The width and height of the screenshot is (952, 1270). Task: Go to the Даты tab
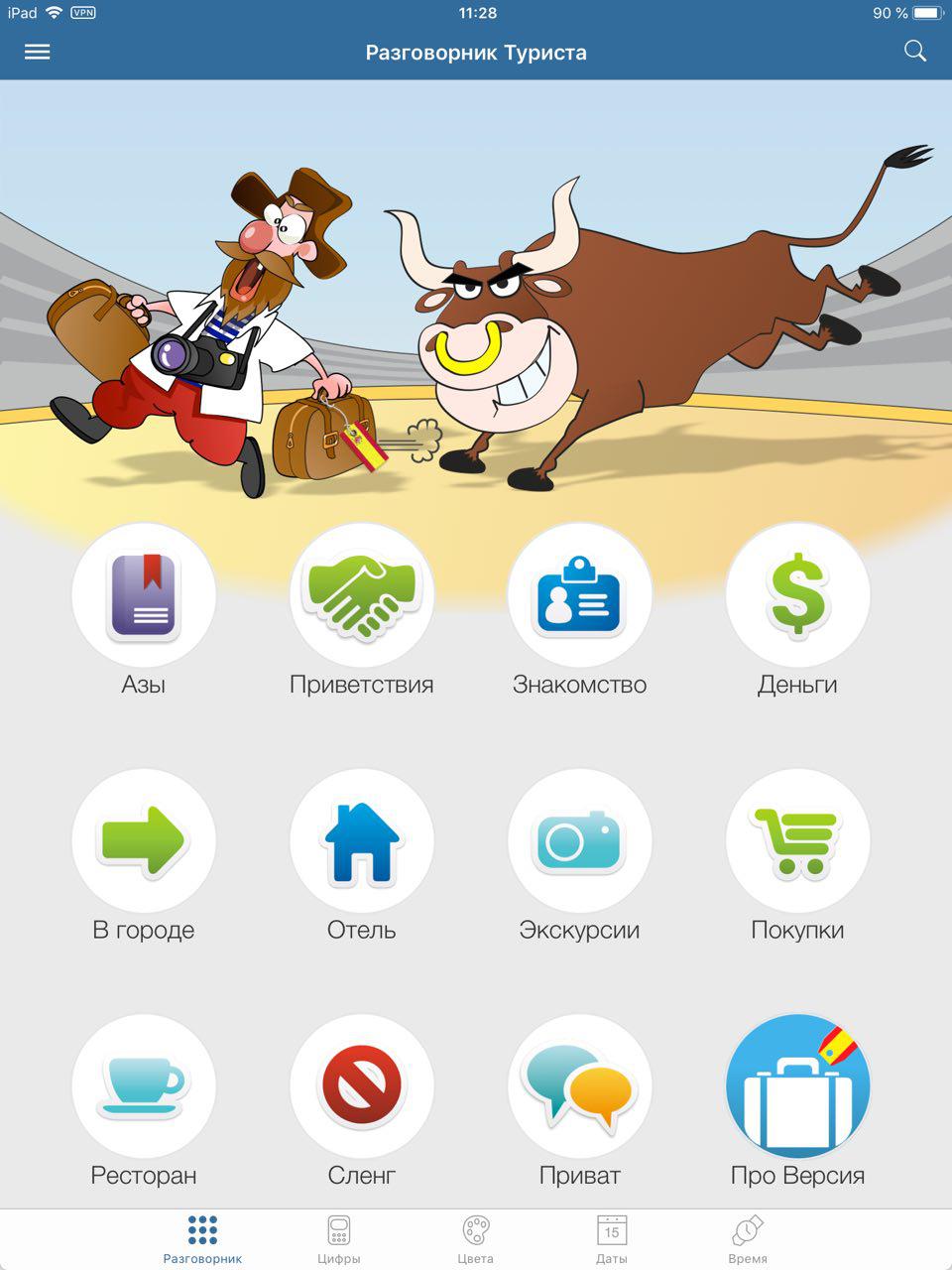click(x=612, y=1239)
